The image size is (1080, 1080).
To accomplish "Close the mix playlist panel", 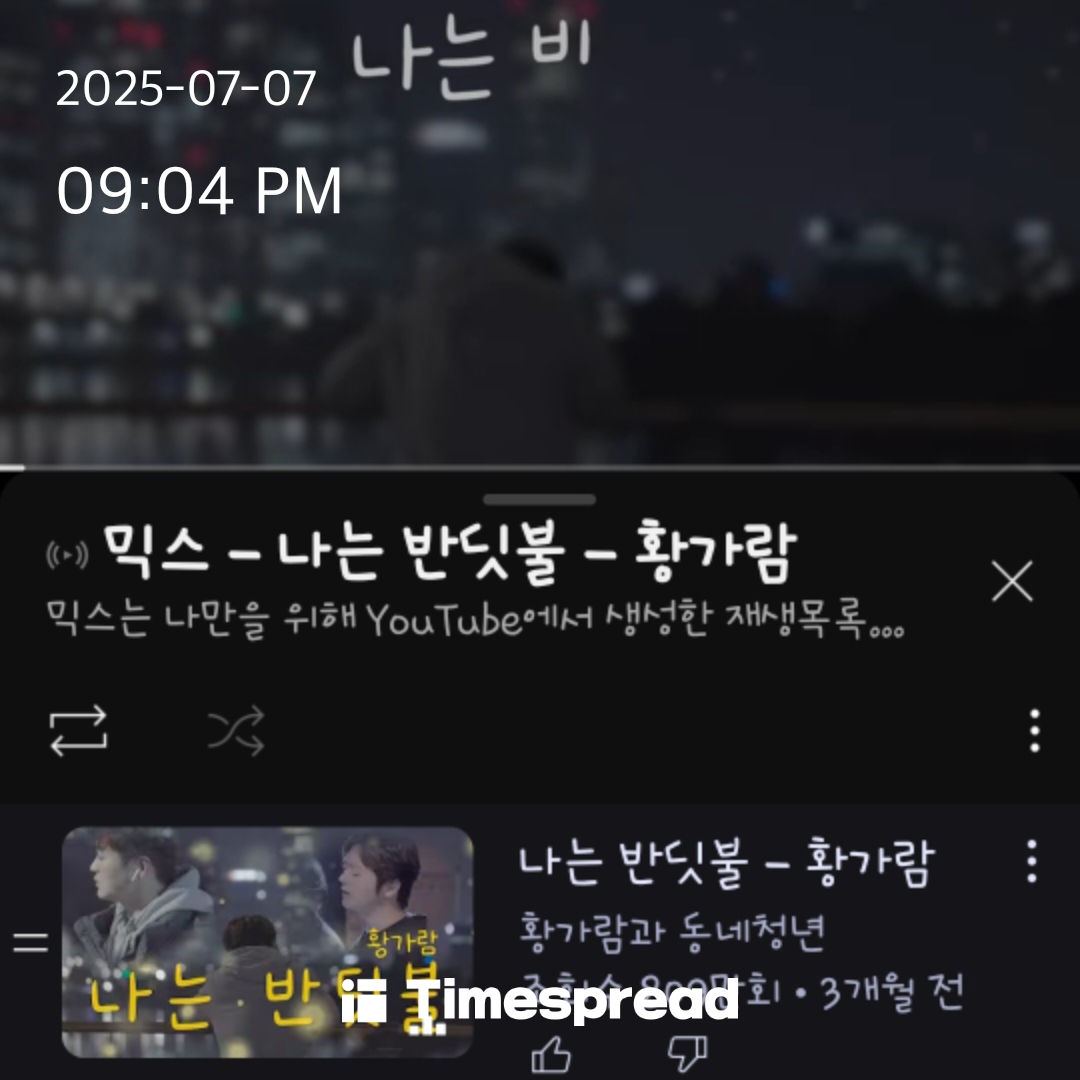I will (1011, 581).
